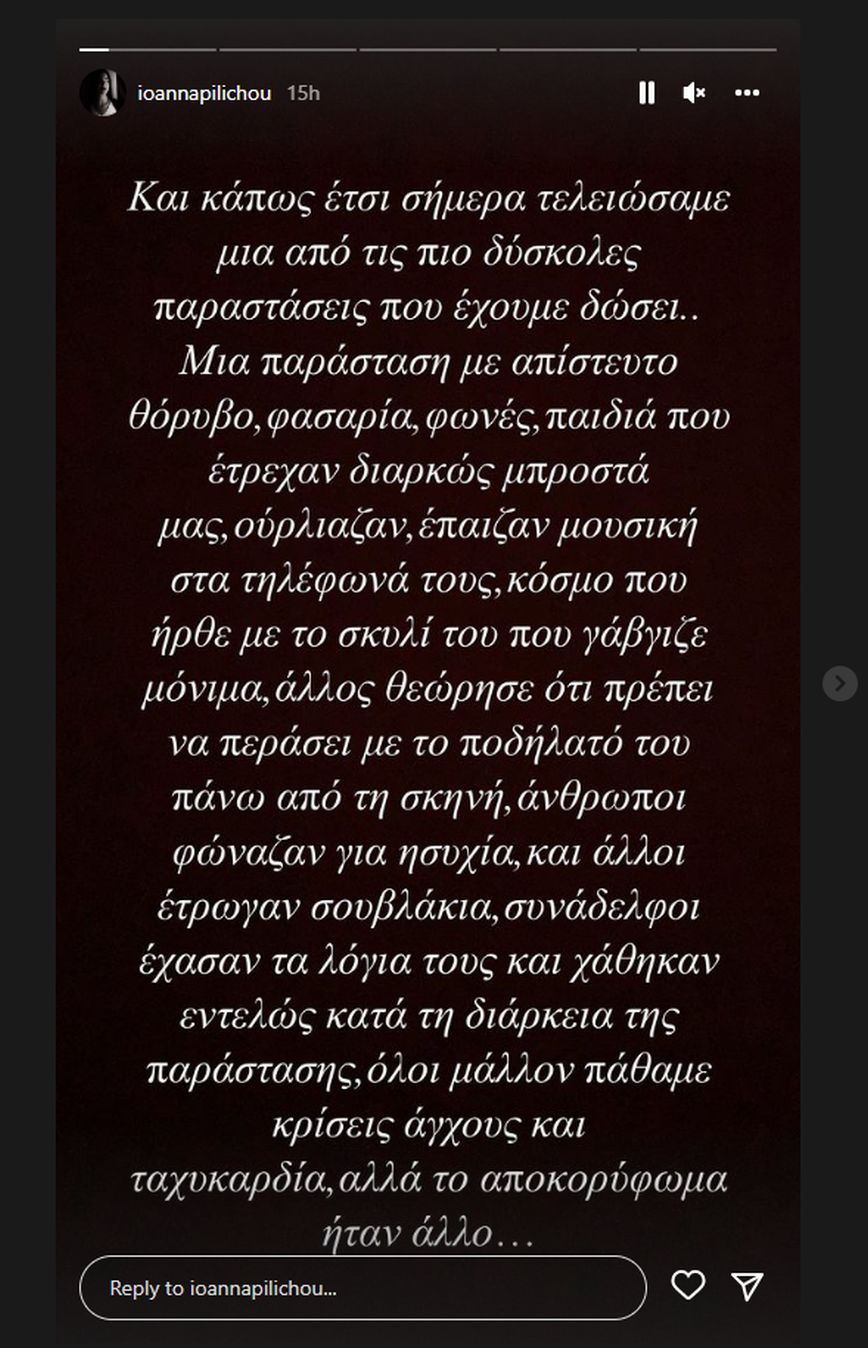Pause the story playback

(x=647, y=93)
